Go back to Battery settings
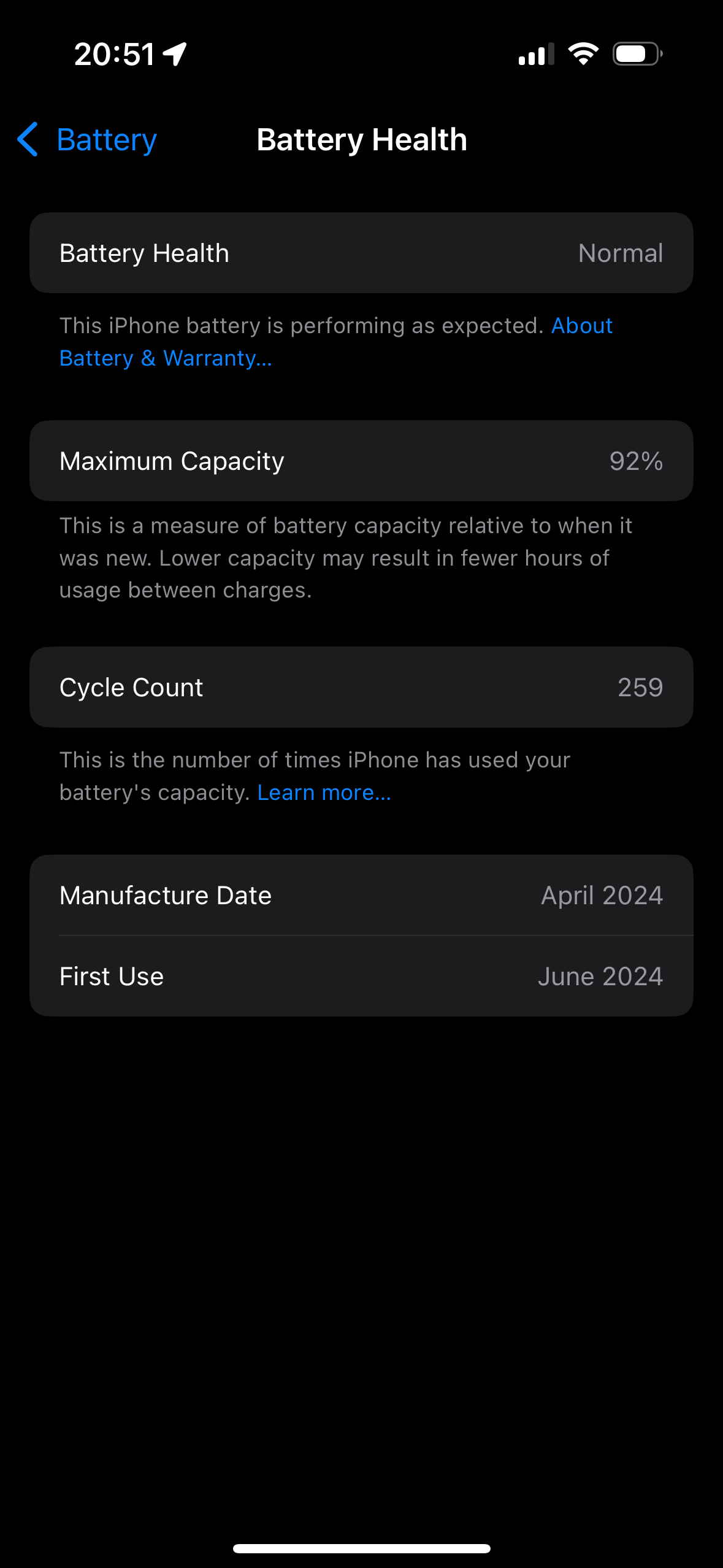The image size is (723, 1568). click(86, 140)
